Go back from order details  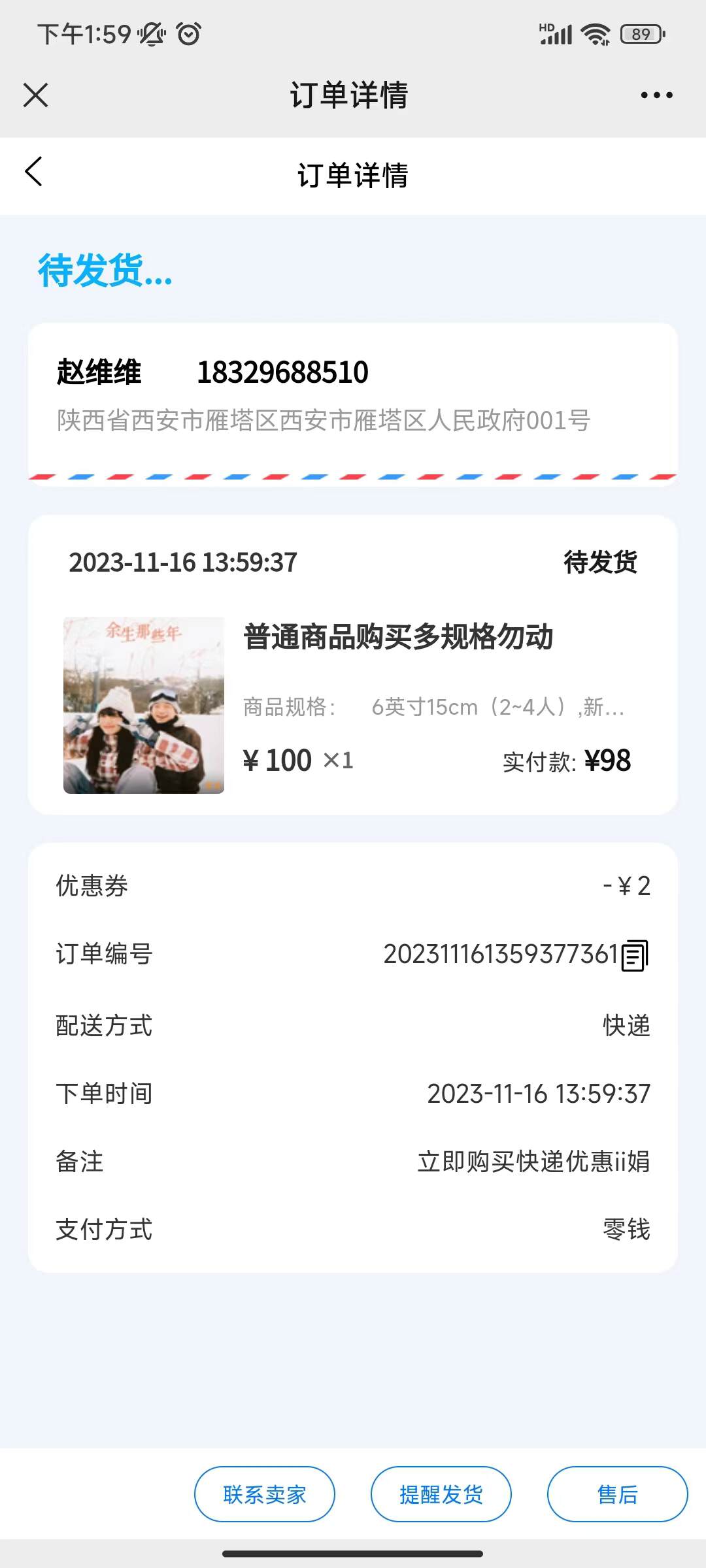(x=34, y=172)
